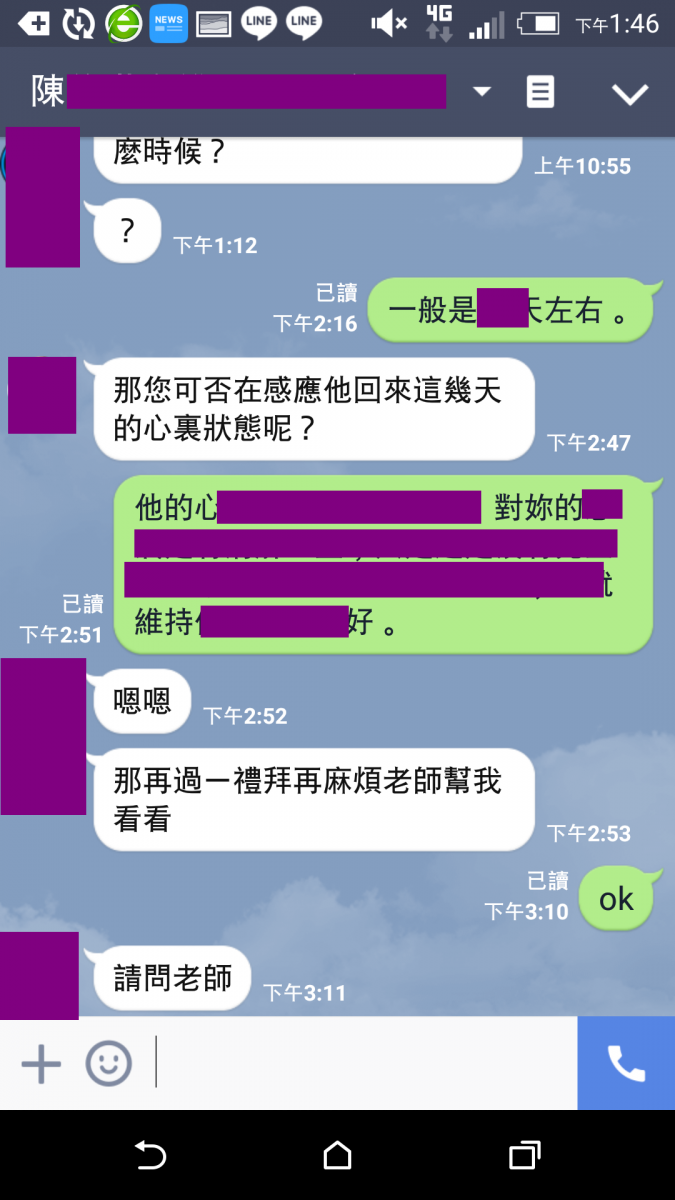Open the chat notes icon

click(x=540, y=92)
